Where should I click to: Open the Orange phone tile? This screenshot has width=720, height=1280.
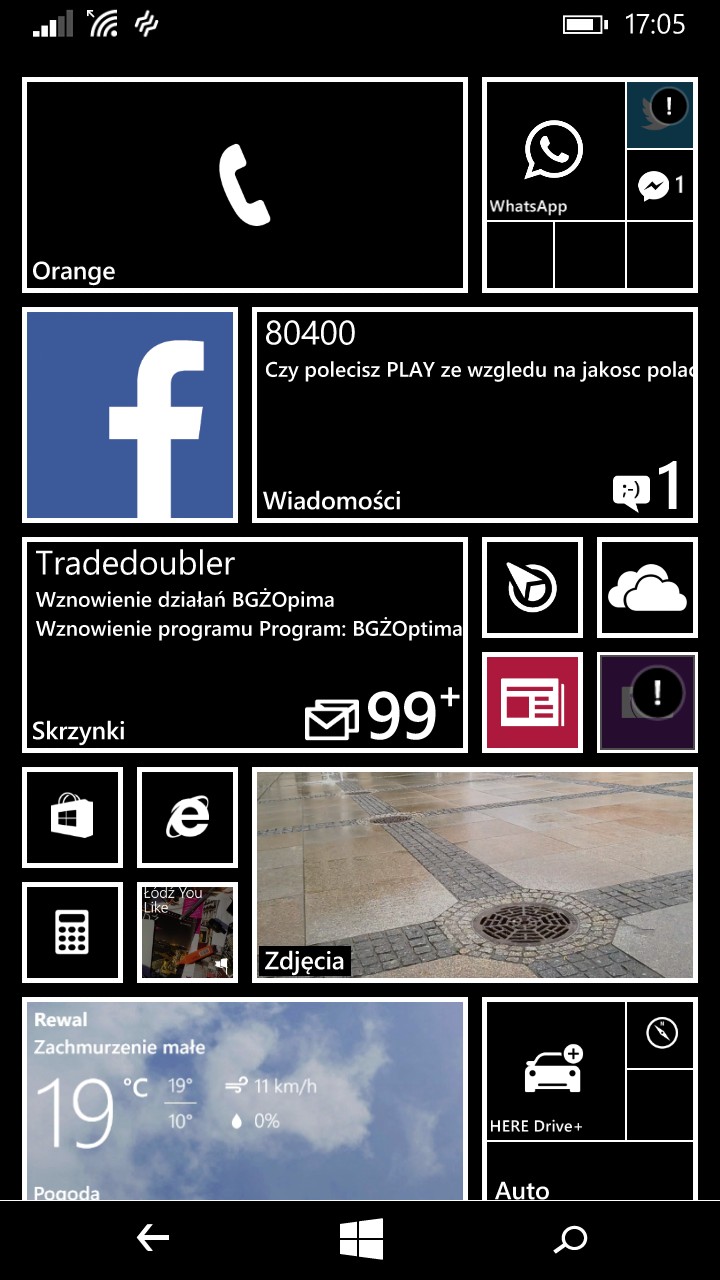(245, 186)
